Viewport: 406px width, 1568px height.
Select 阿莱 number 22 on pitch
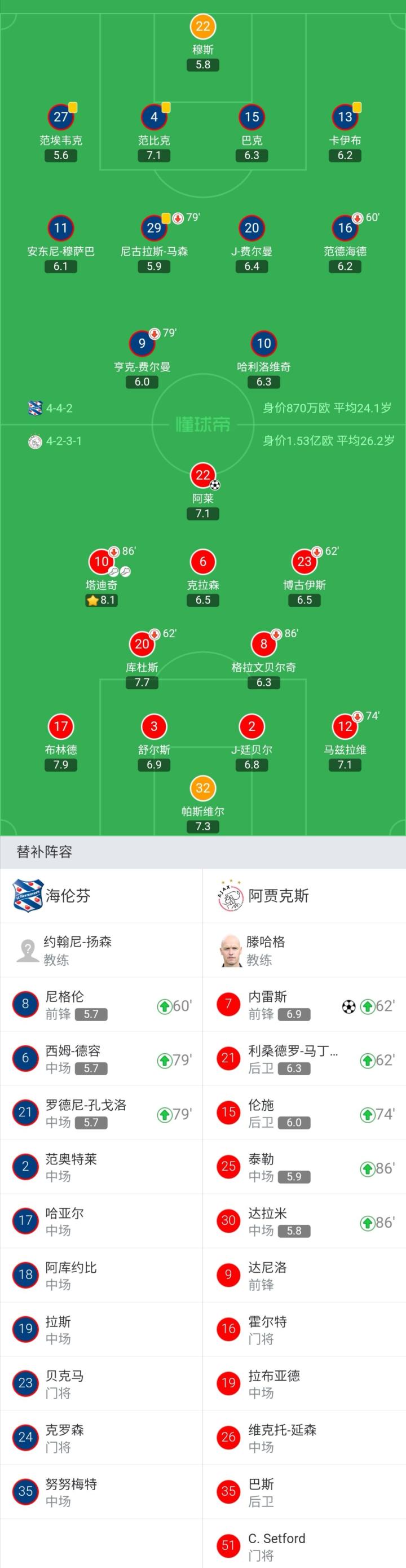coord(203,491)
